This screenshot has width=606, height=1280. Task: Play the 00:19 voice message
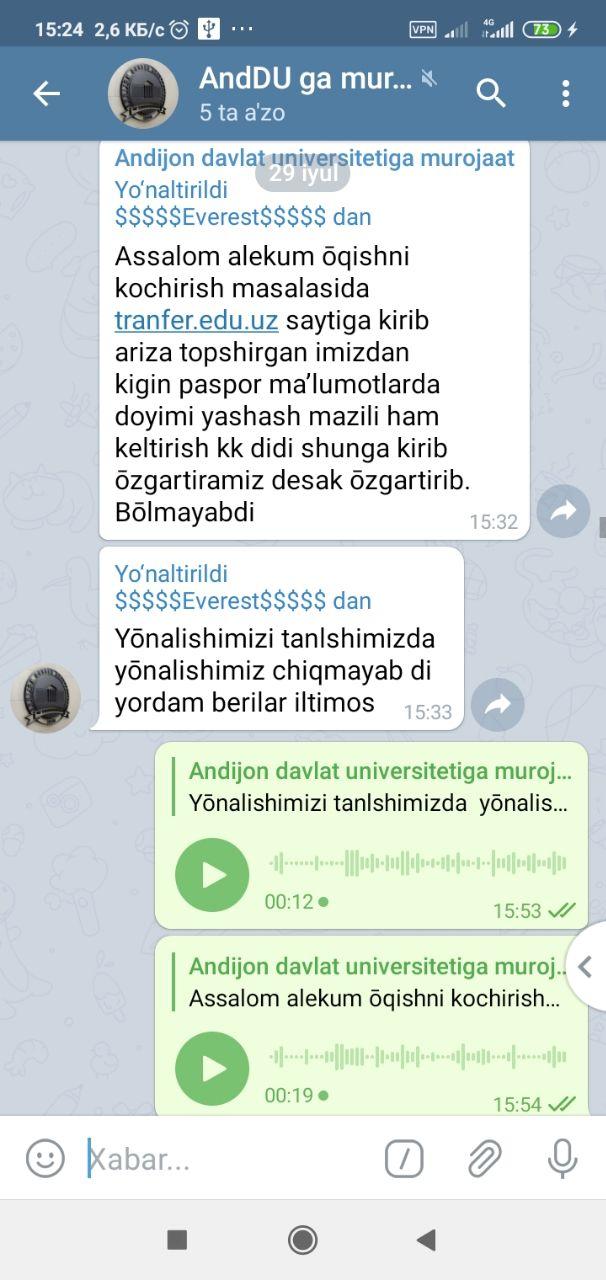(212, 1069)
